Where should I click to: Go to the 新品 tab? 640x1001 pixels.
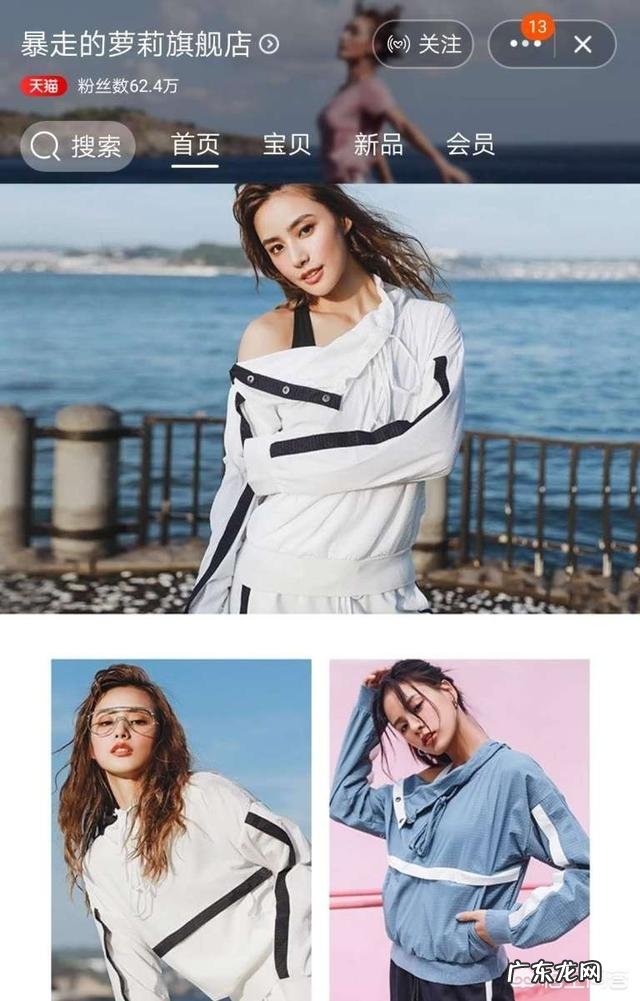click(x=378, y=144)
